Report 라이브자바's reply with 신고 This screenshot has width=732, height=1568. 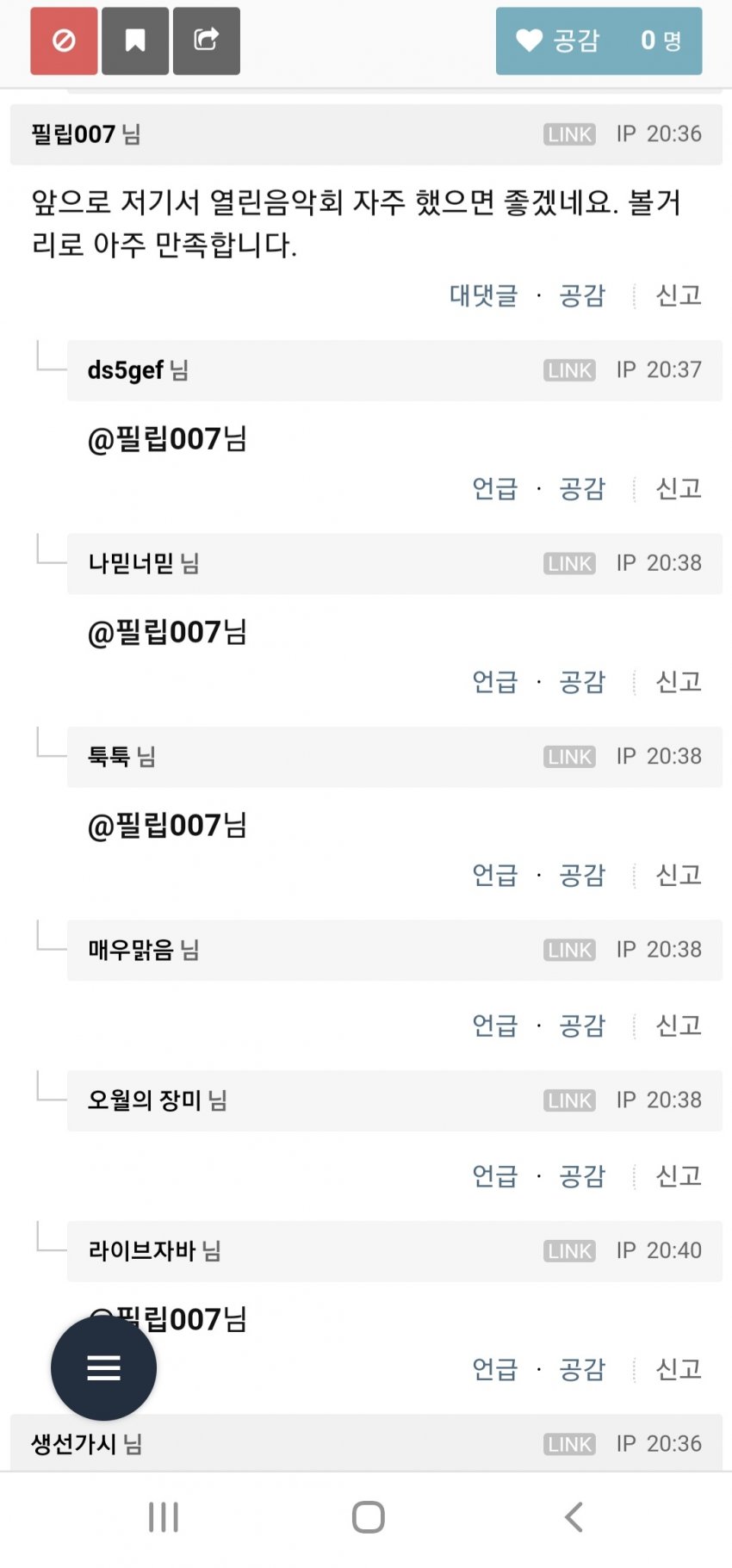point(679,1368)
